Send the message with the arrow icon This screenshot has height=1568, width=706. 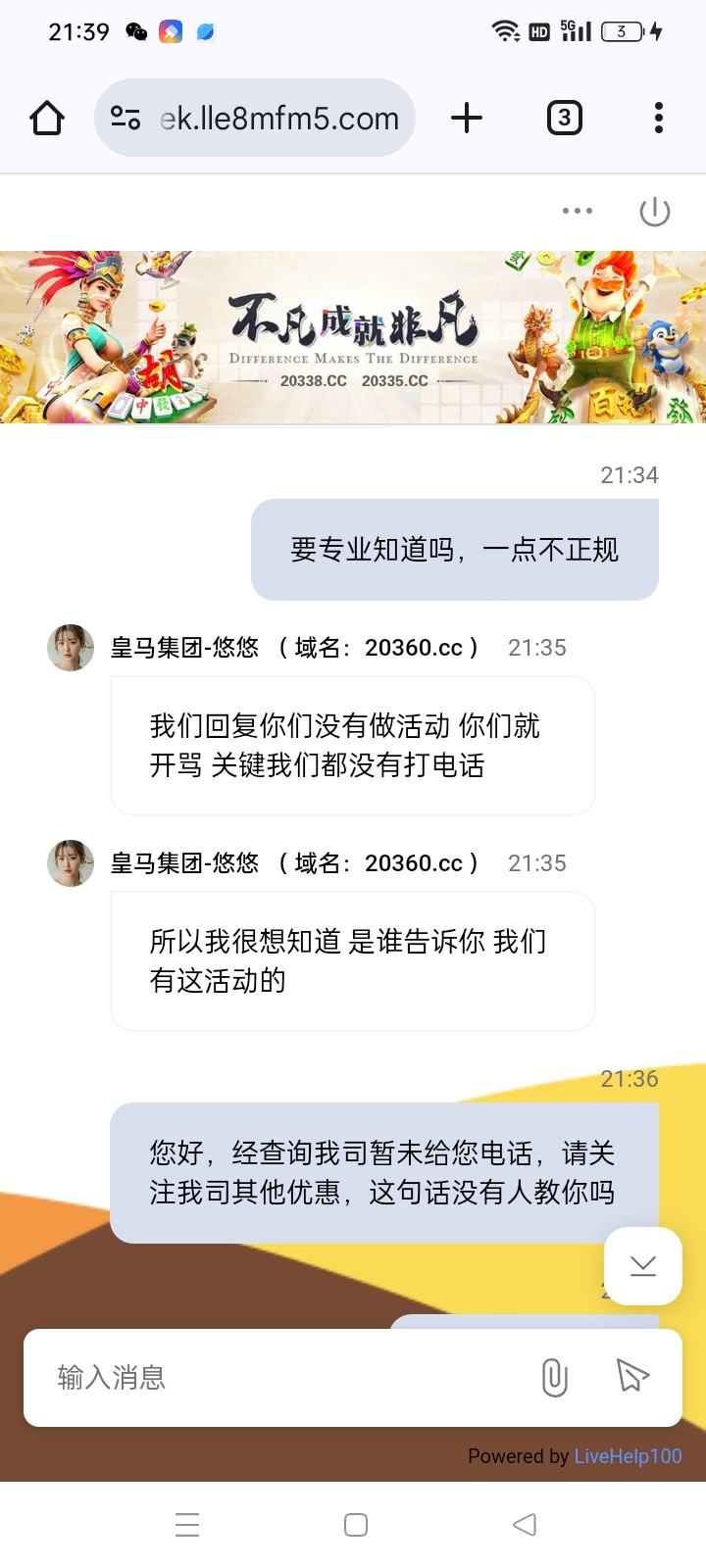(x=632, y=1376)
